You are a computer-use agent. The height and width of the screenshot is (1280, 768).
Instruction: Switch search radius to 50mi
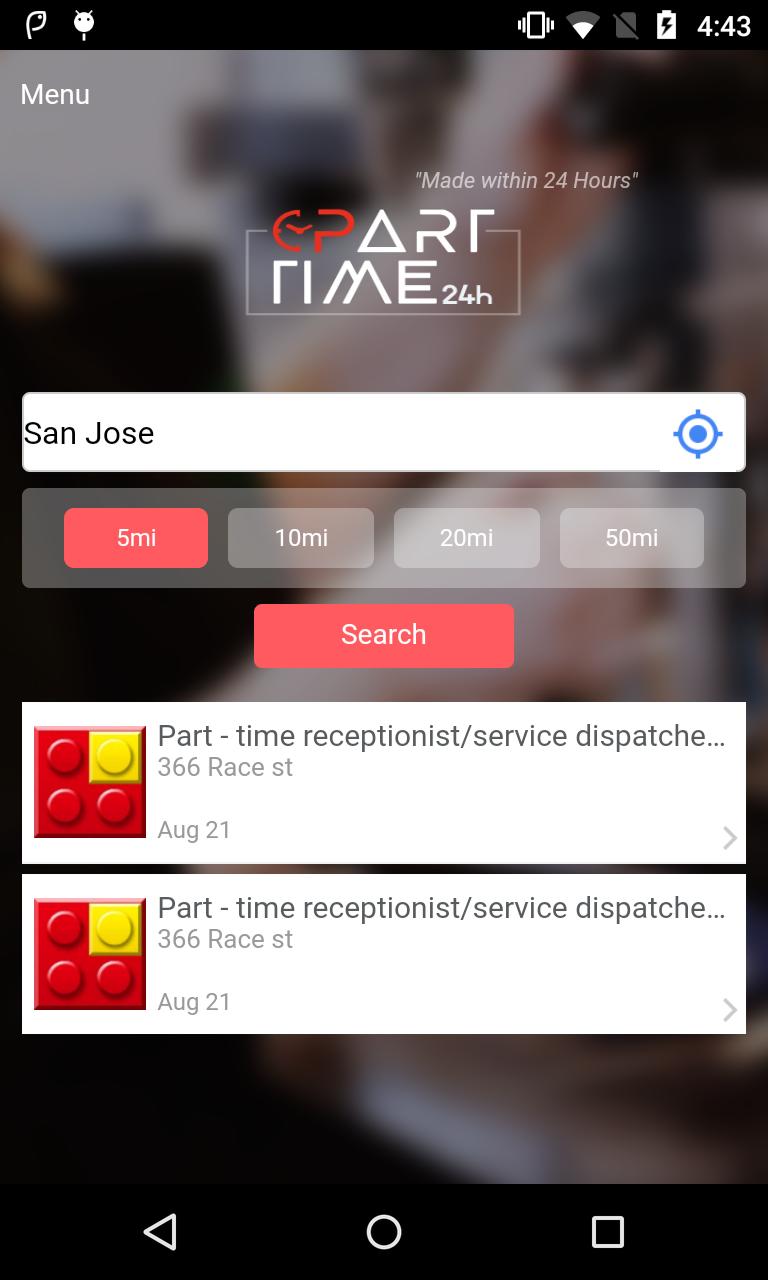coord(631,537)
